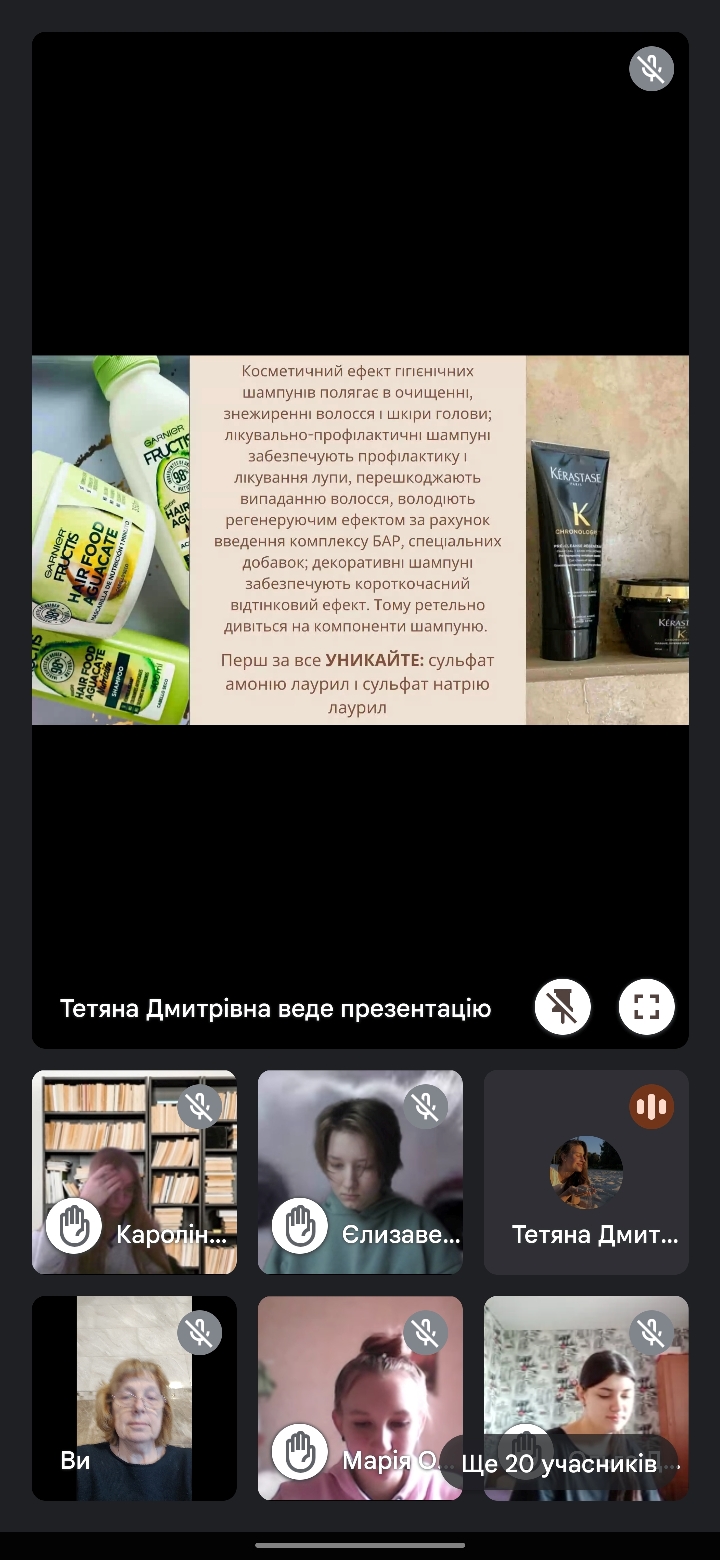Image resolution: width=720 pixels, height=1560 pixels.
Task: Open Тетяна Дмитрівна's participant tile
Action: point(586,1172)
